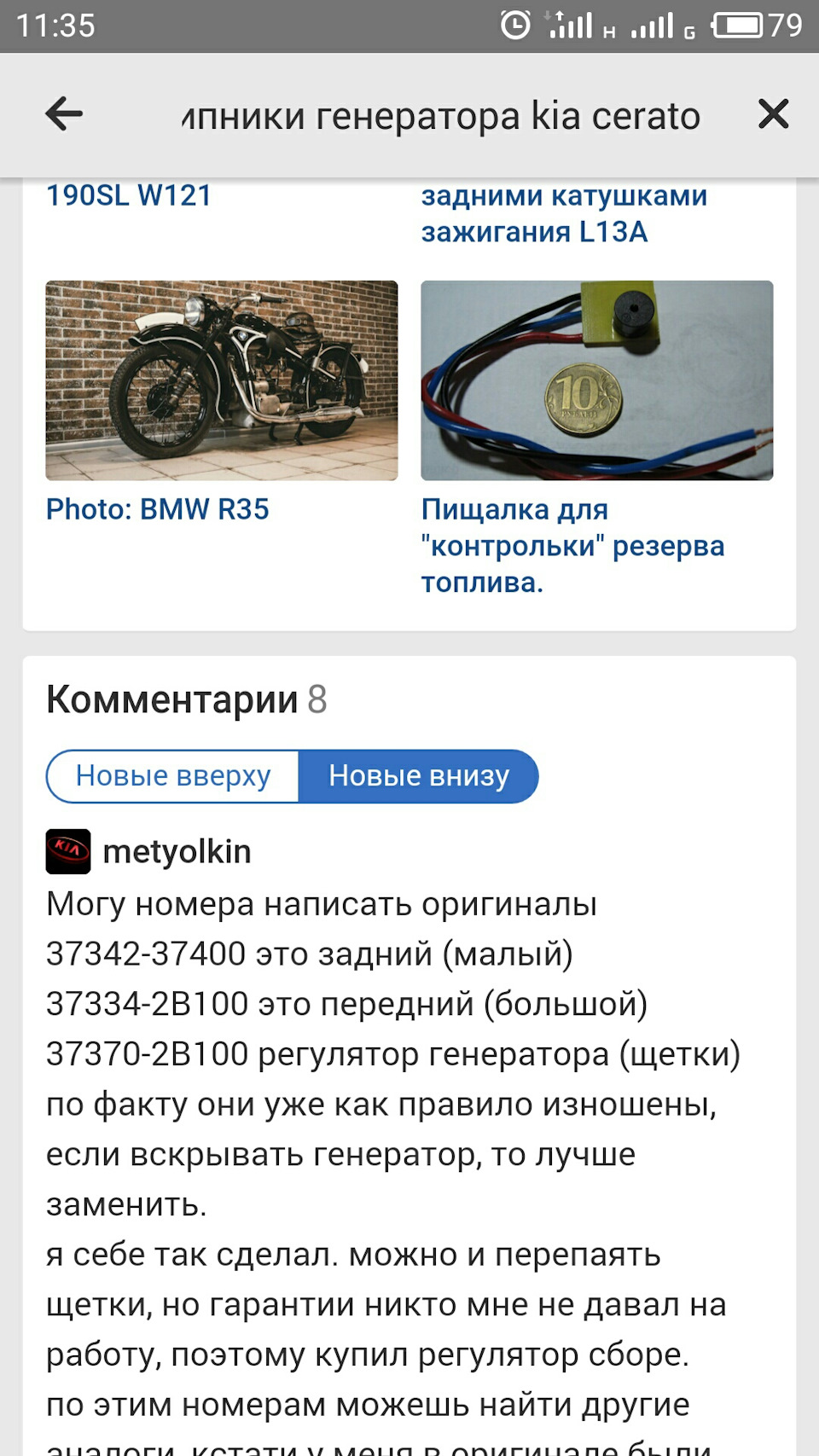Tap the BMW motorcycle photo thumbnail

pos(222,377)
